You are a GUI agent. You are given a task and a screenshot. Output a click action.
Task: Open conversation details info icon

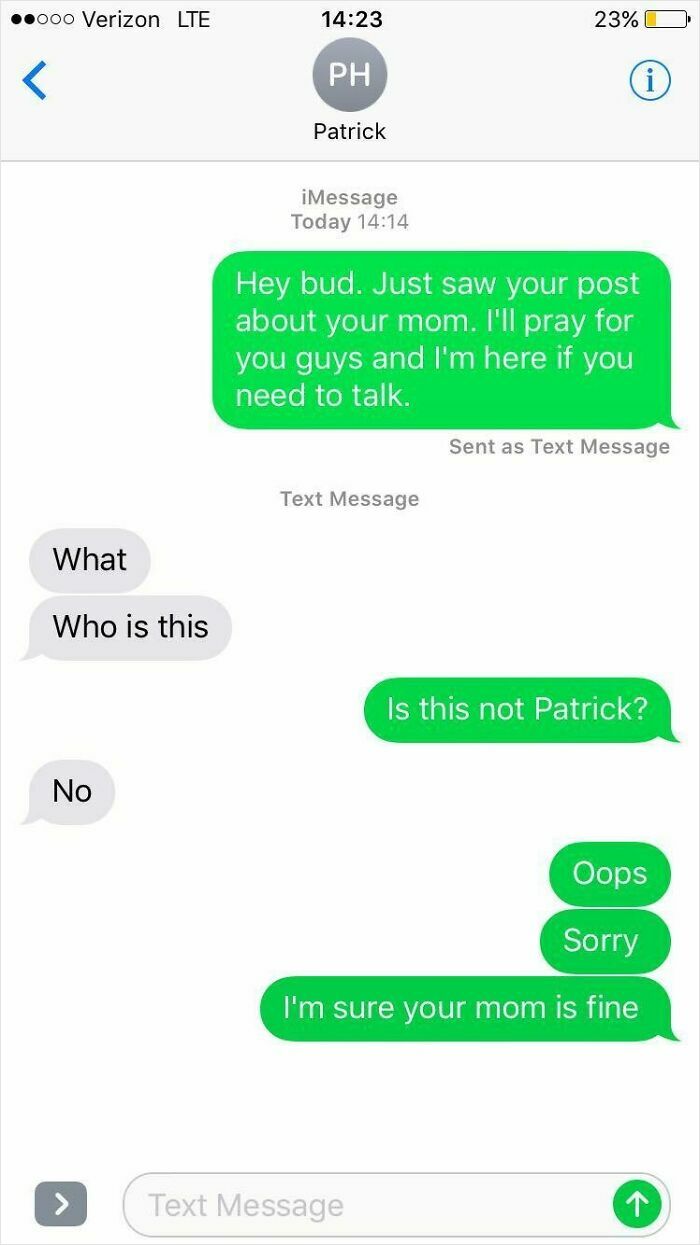(649, 81)
